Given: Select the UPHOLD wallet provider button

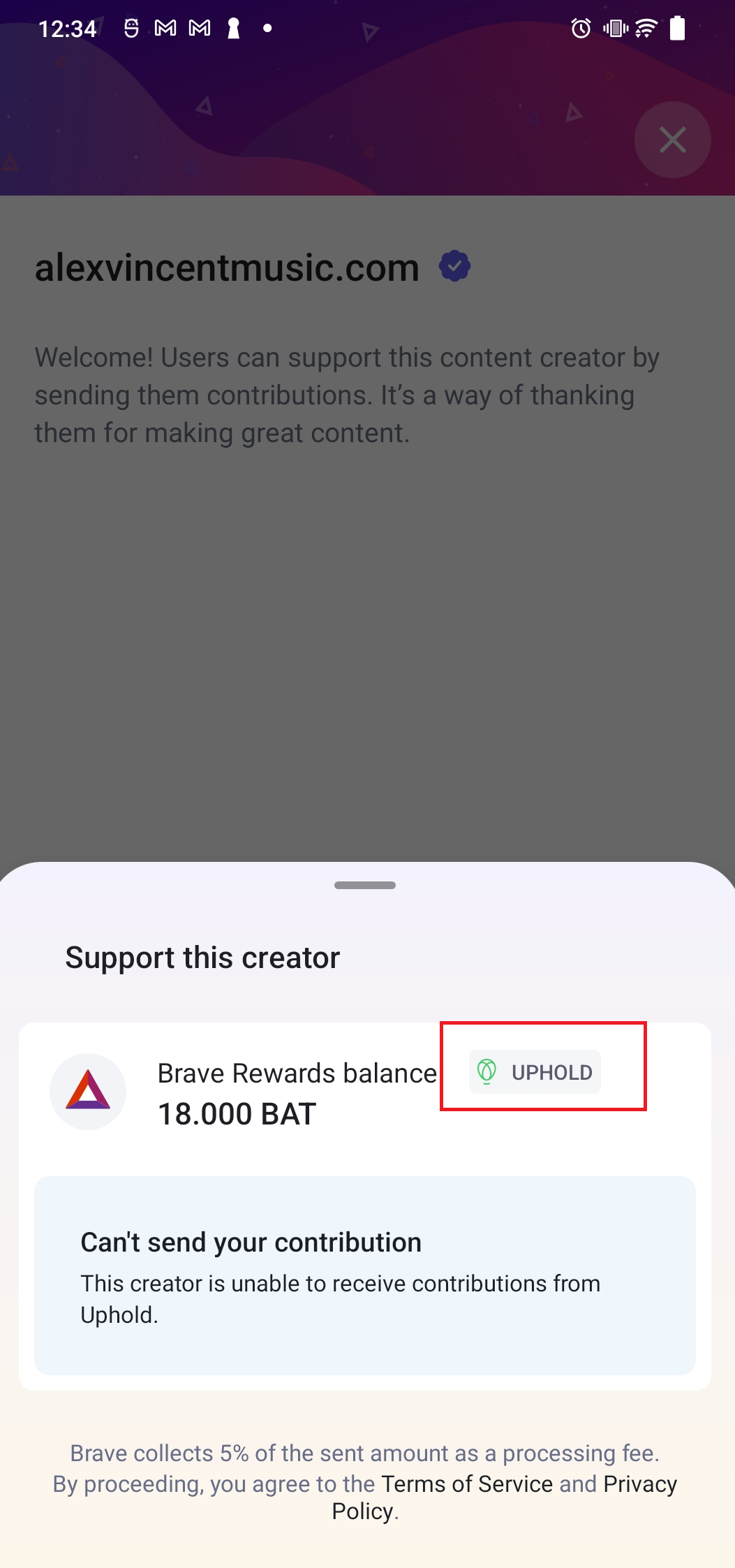Looking at the screenshot, I should point(533,1072).
